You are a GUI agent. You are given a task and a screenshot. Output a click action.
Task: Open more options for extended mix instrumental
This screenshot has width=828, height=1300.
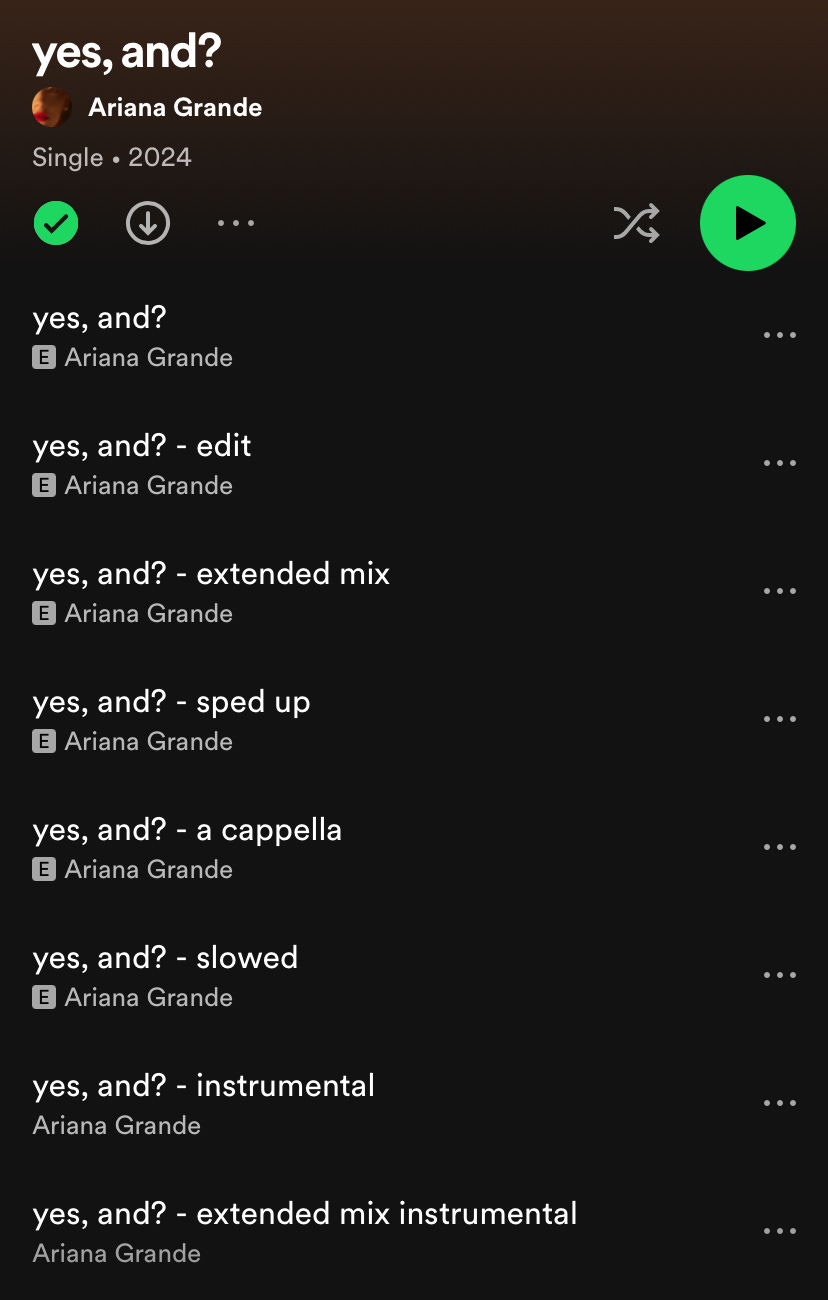(x=779, y=1231)
